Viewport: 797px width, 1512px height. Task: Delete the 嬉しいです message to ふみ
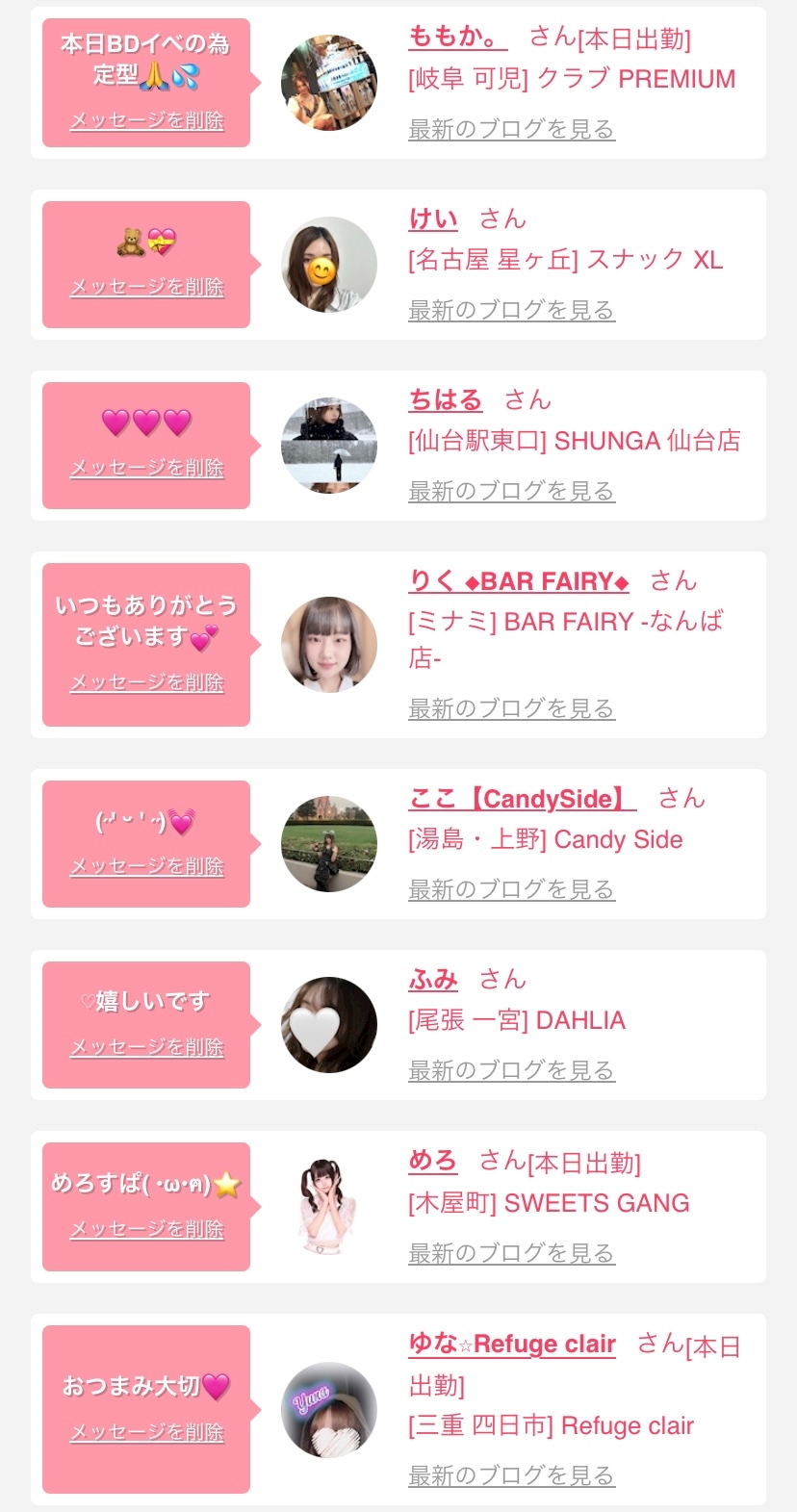(146, 1048)
